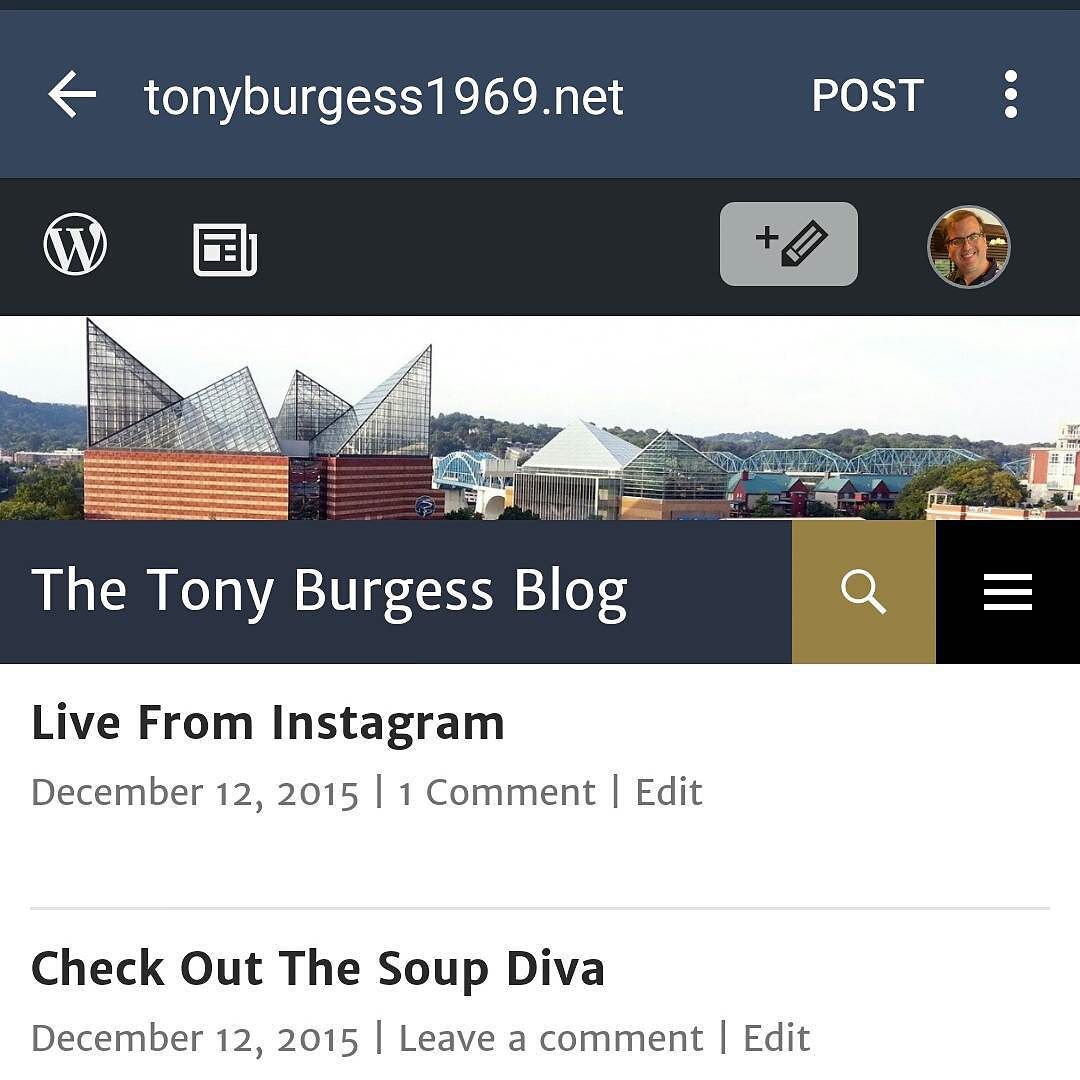Image resolution: width=1080 pixels, height=1080 pixels.
Task: Open the three-dot overflow menu
Action: 1011,95
